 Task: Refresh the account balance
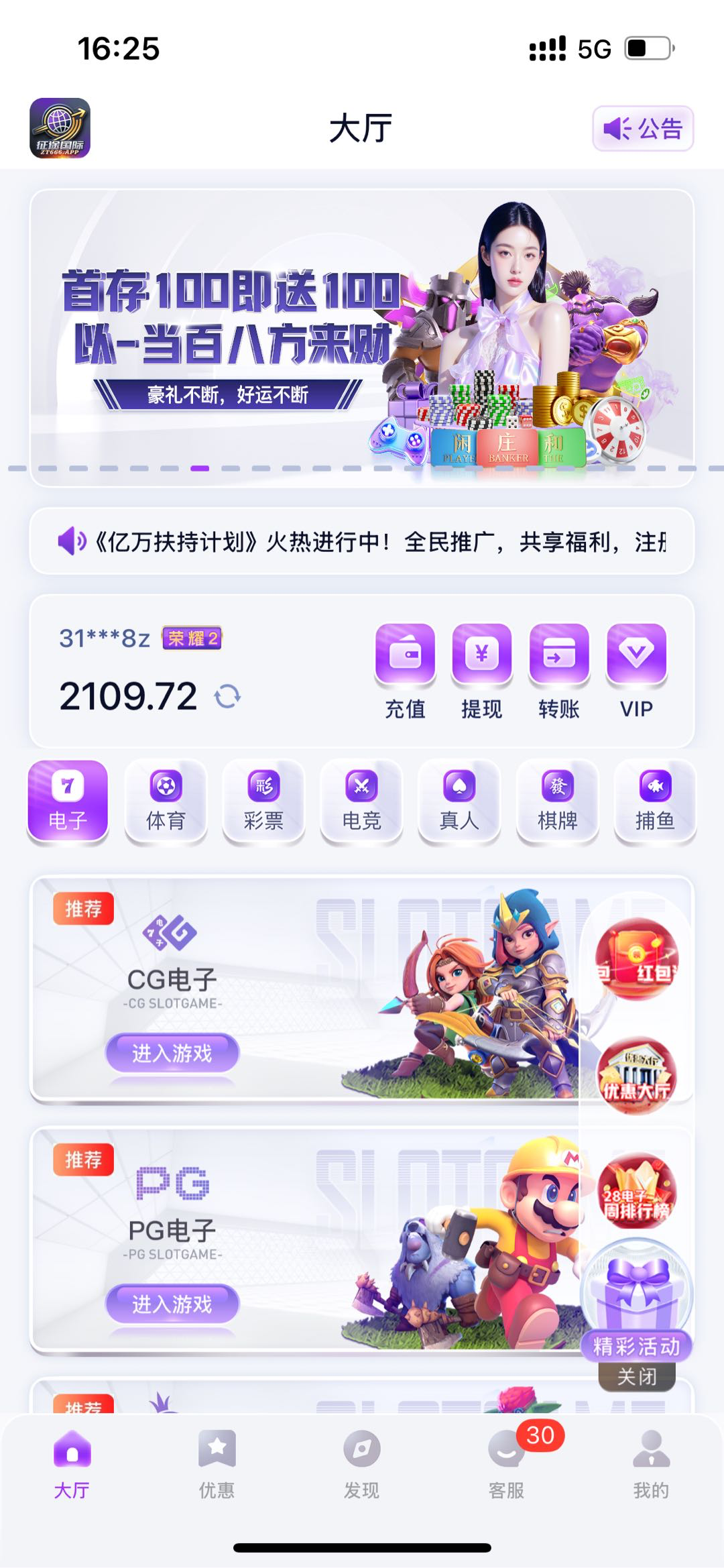click(227, 696)
